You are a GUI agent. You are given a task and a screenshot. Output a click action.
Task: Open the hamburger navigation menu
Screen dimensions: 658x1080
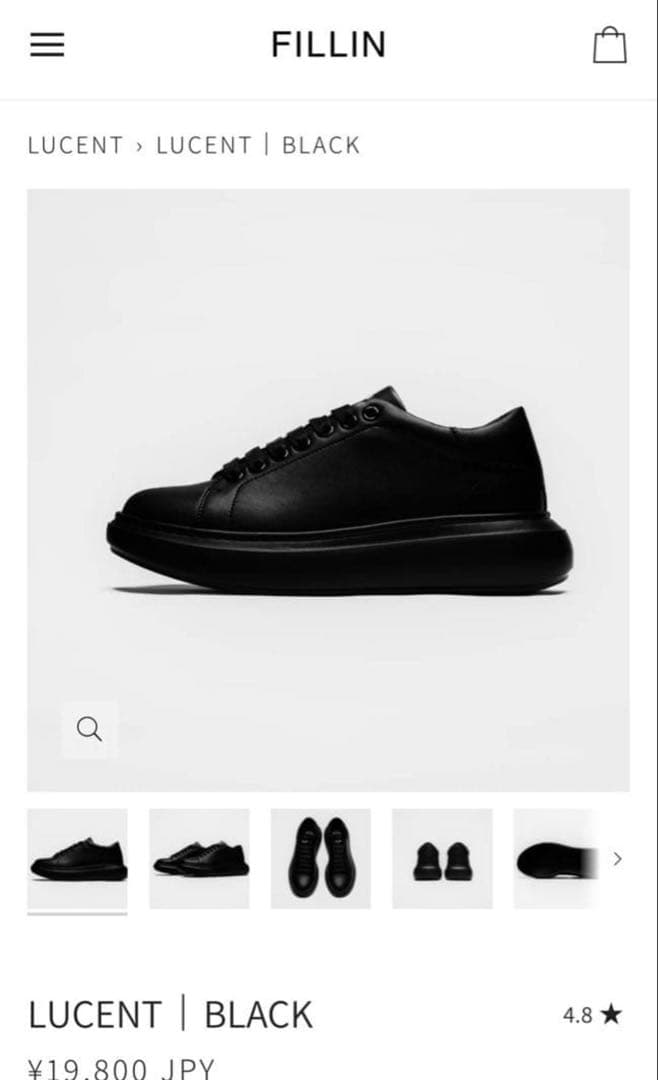tap(47, 45)
